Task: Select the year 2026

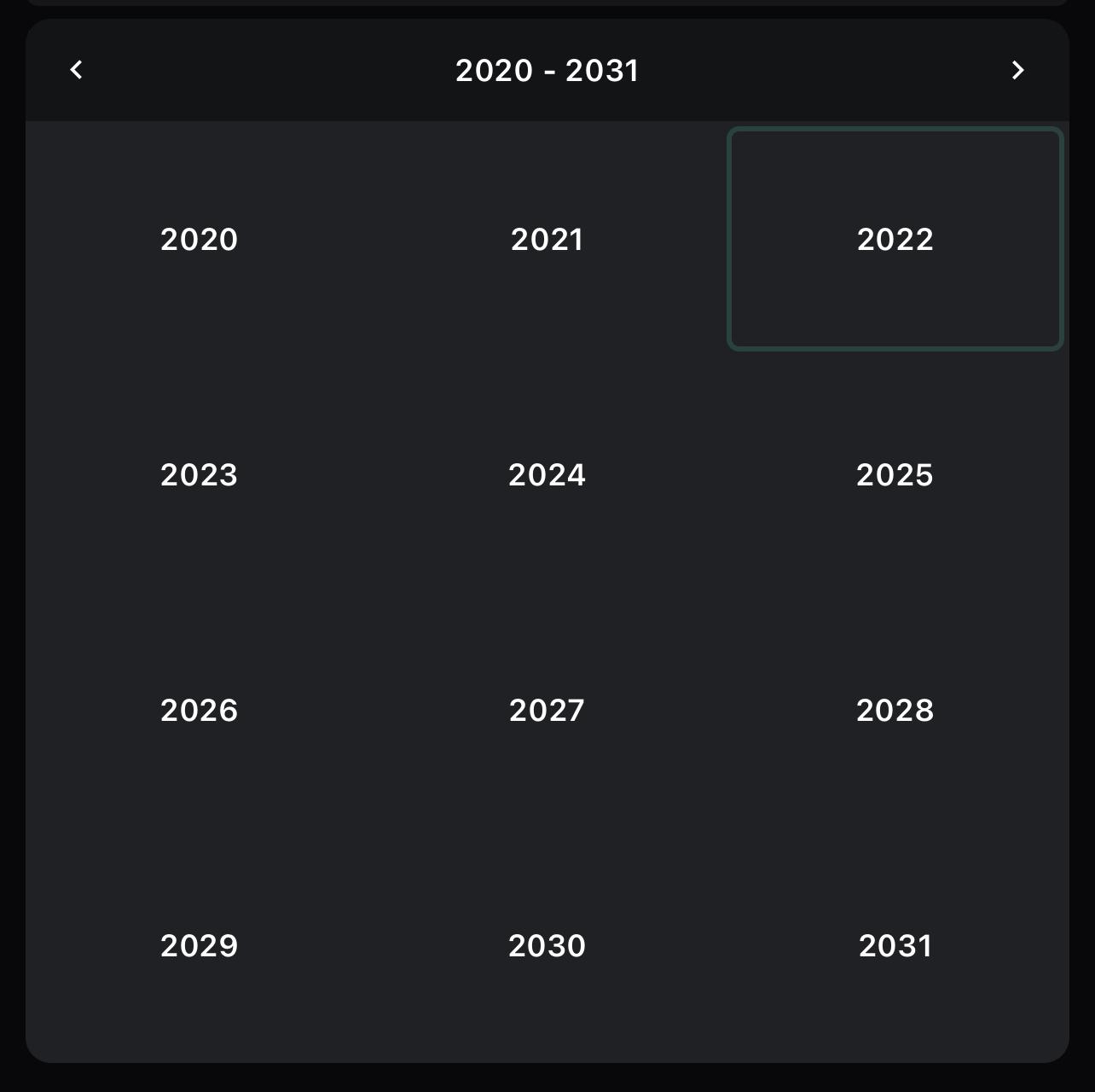Action: pyautogui.click(x=200, y=711)
